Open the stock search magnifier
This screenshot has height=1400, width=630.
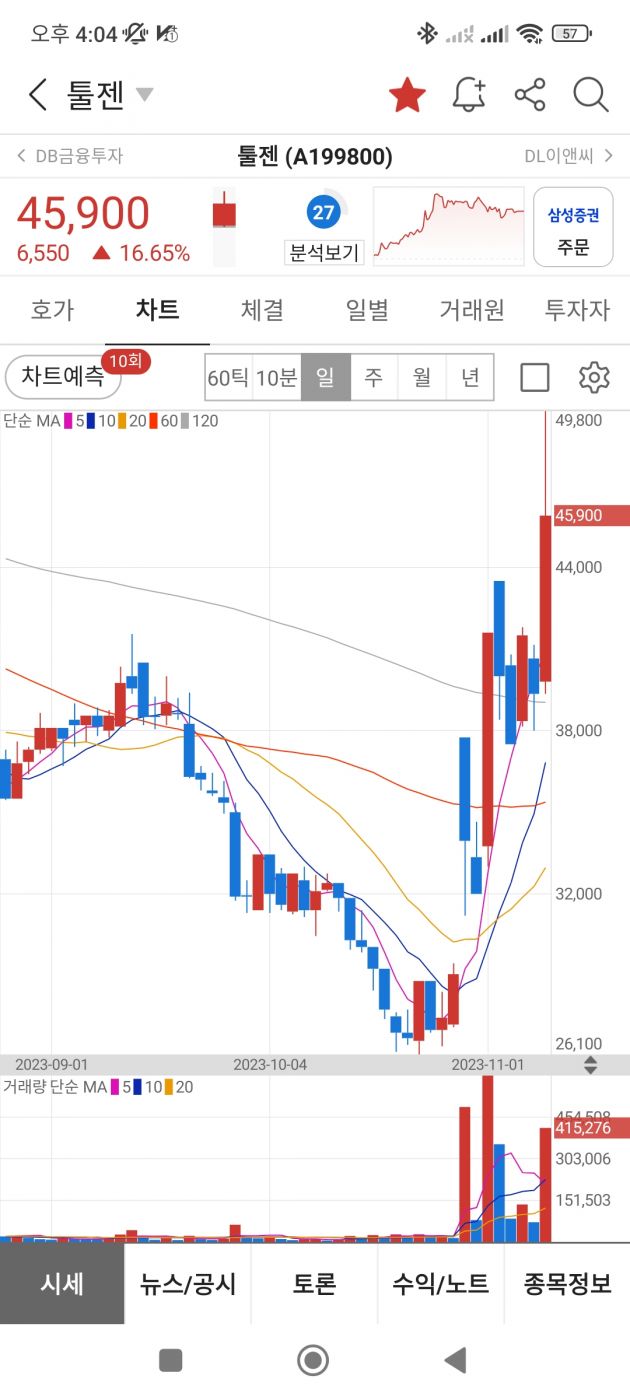tap(591, 96)
